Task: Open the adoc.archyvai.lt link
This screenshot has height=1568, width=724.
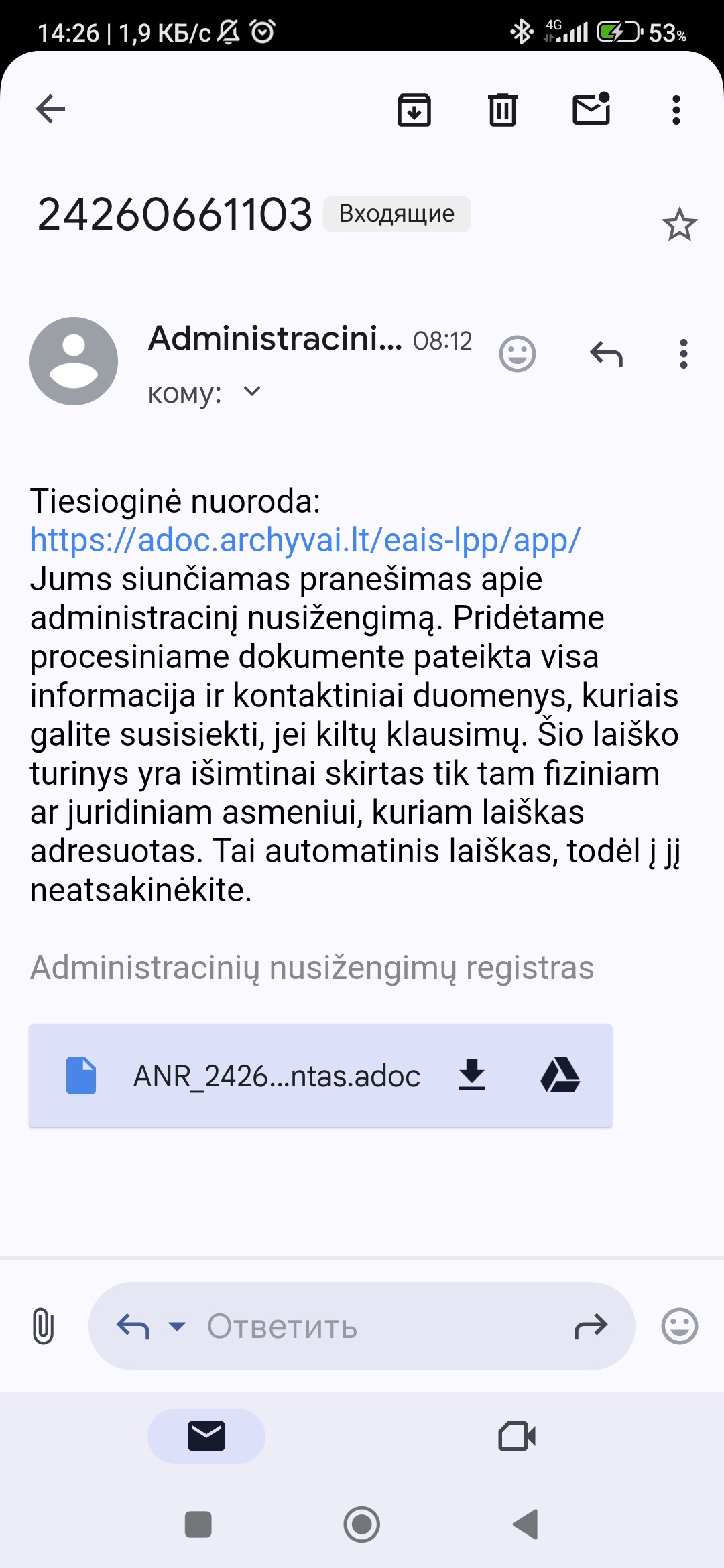Action: (x=305, y=540)
